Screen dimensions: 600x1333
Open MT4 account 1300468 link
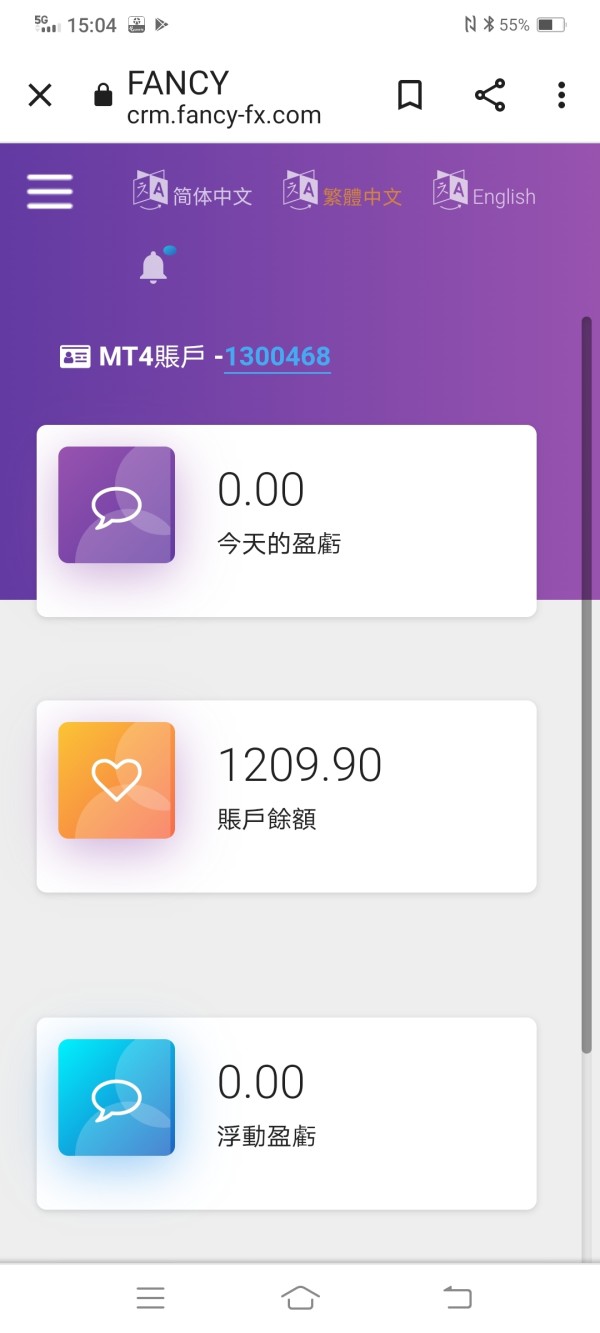coord(277,357)
